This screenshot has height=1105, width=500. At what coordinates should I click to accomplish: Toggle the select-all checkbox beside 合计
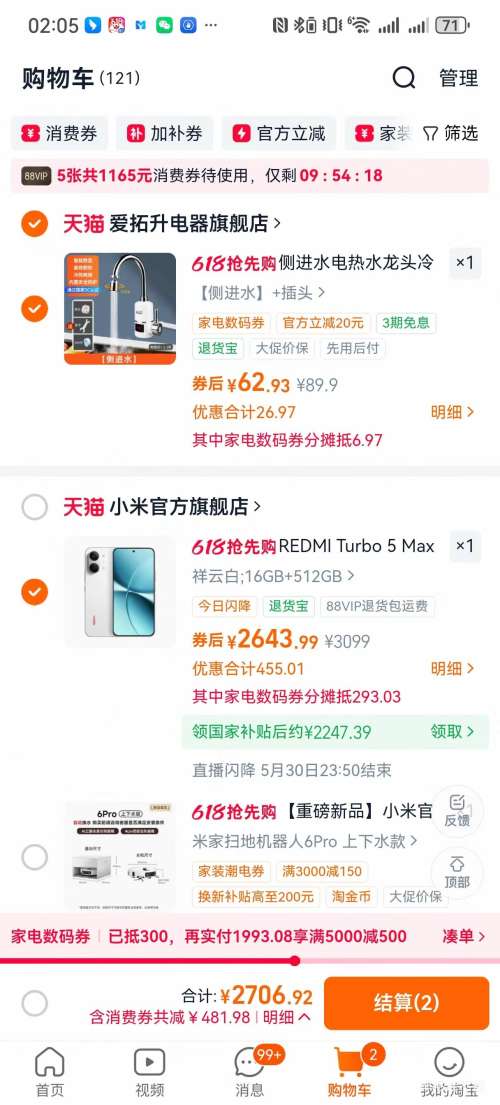35,1003
